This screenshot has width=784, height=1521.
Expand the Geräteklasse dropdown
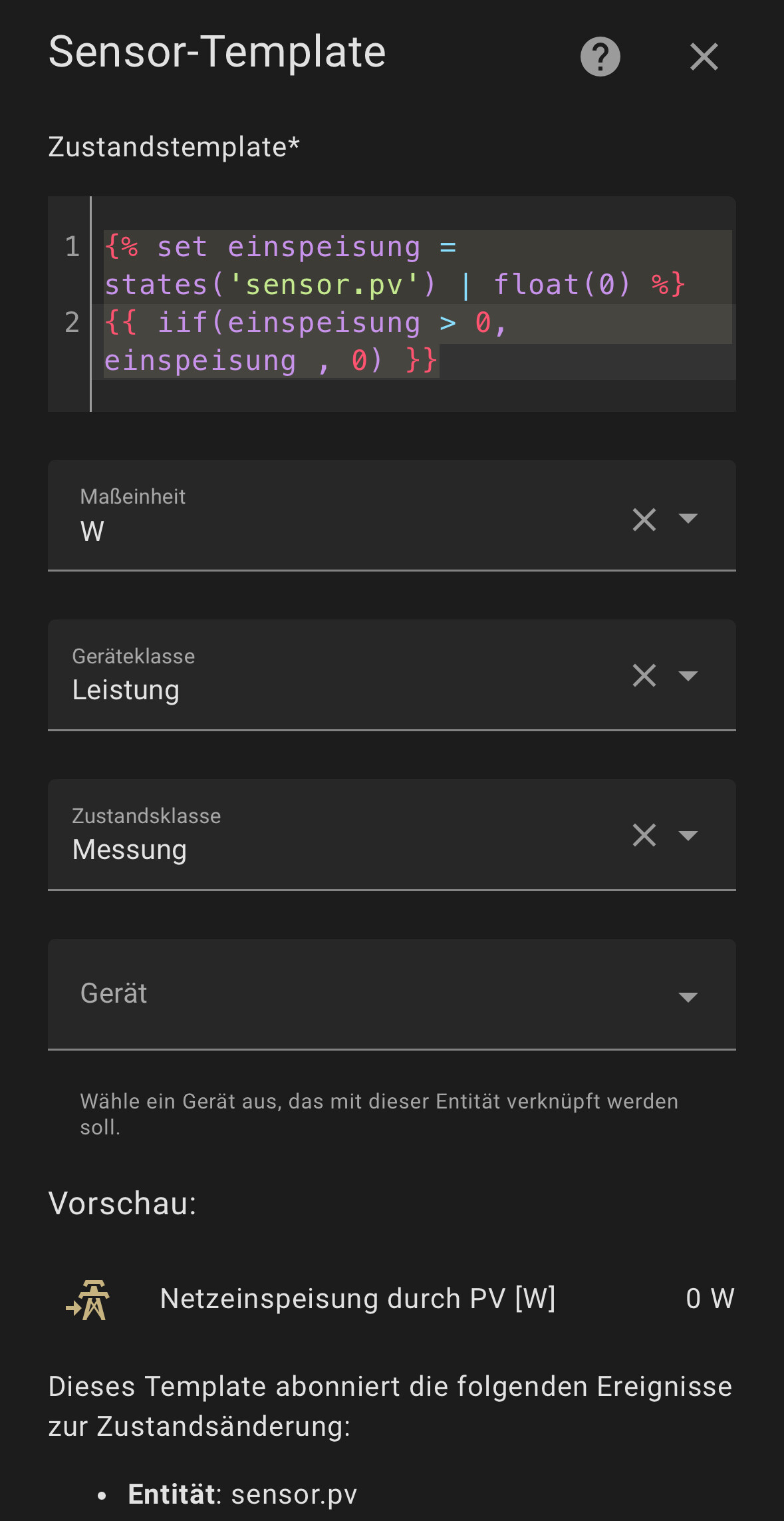(688, 676)
